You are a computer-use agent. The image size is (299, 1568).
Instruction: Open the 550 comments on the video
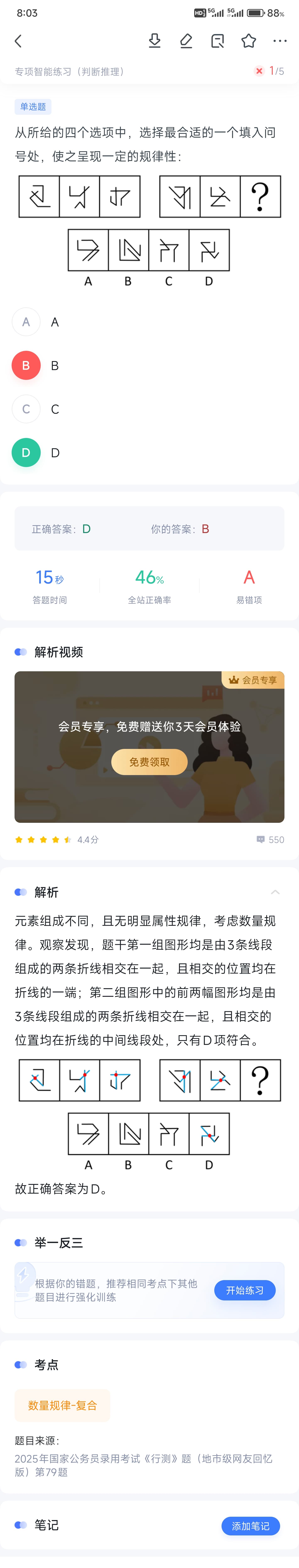[270, 839]
